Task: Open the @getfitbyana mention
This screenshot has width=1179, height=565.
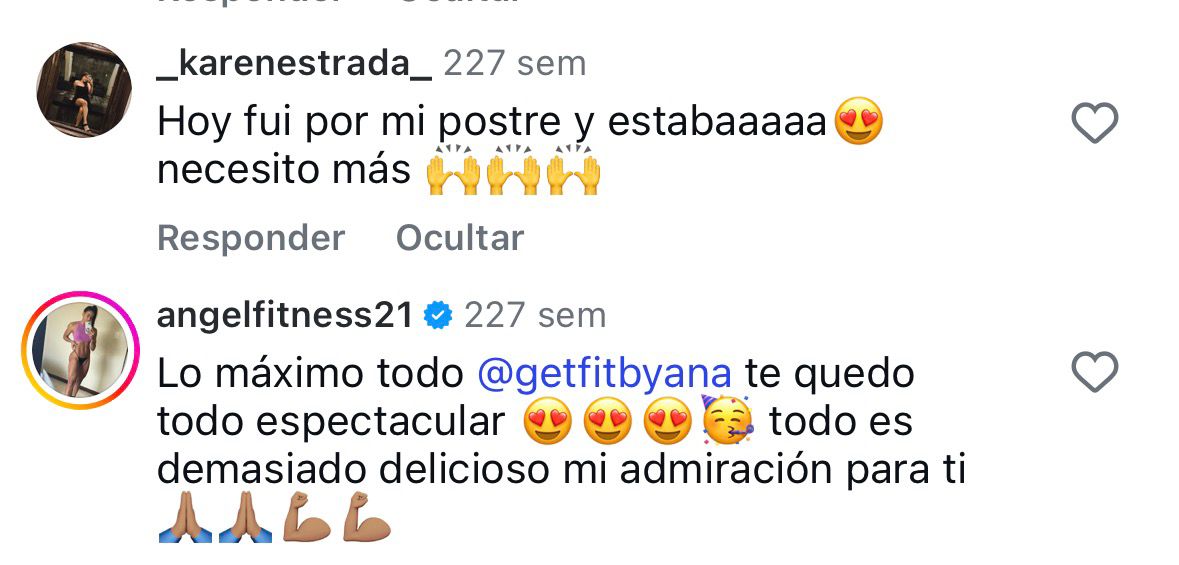Action: pyautogui.click(x=605, y=374)
